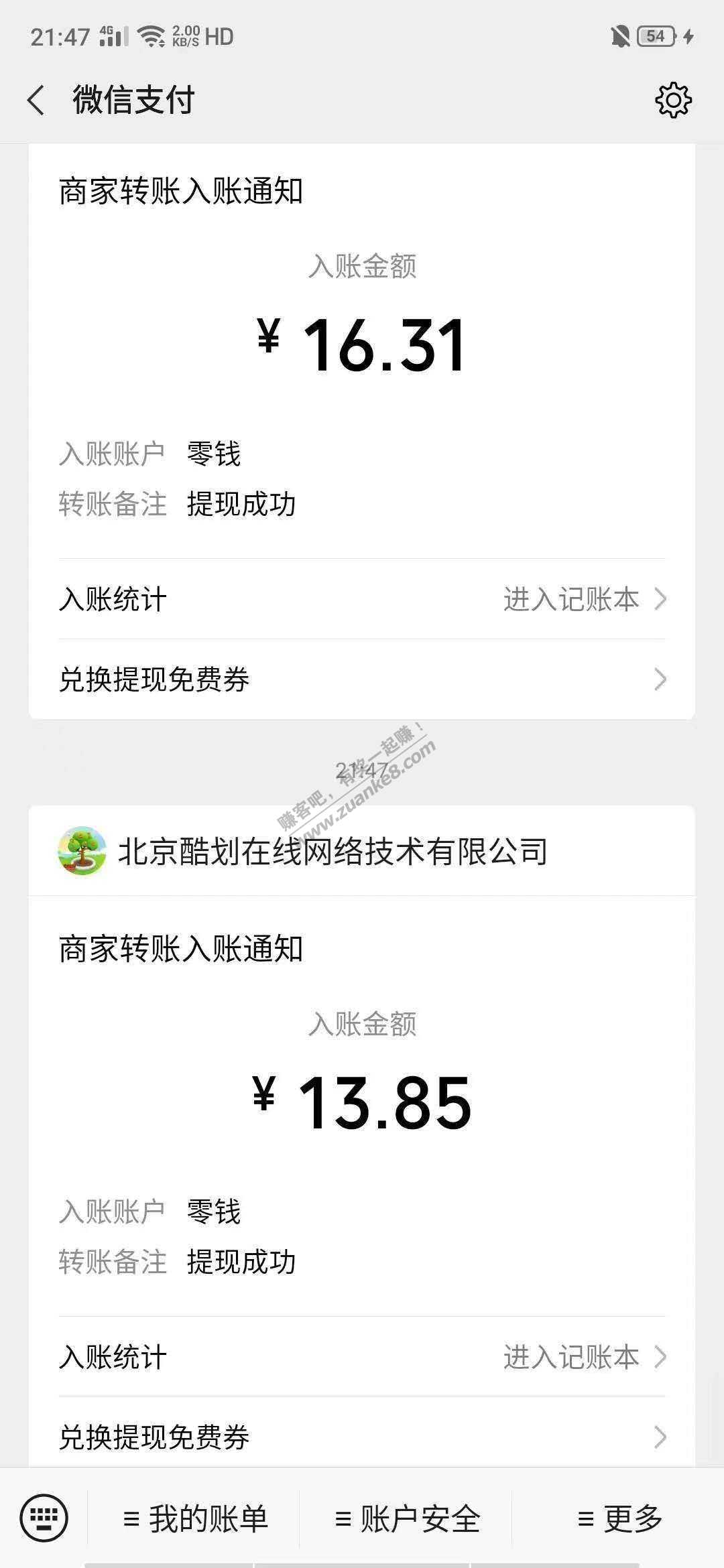724x1568 pixels.
Task: Open the 账户安全 menu
Action: 408,1518
